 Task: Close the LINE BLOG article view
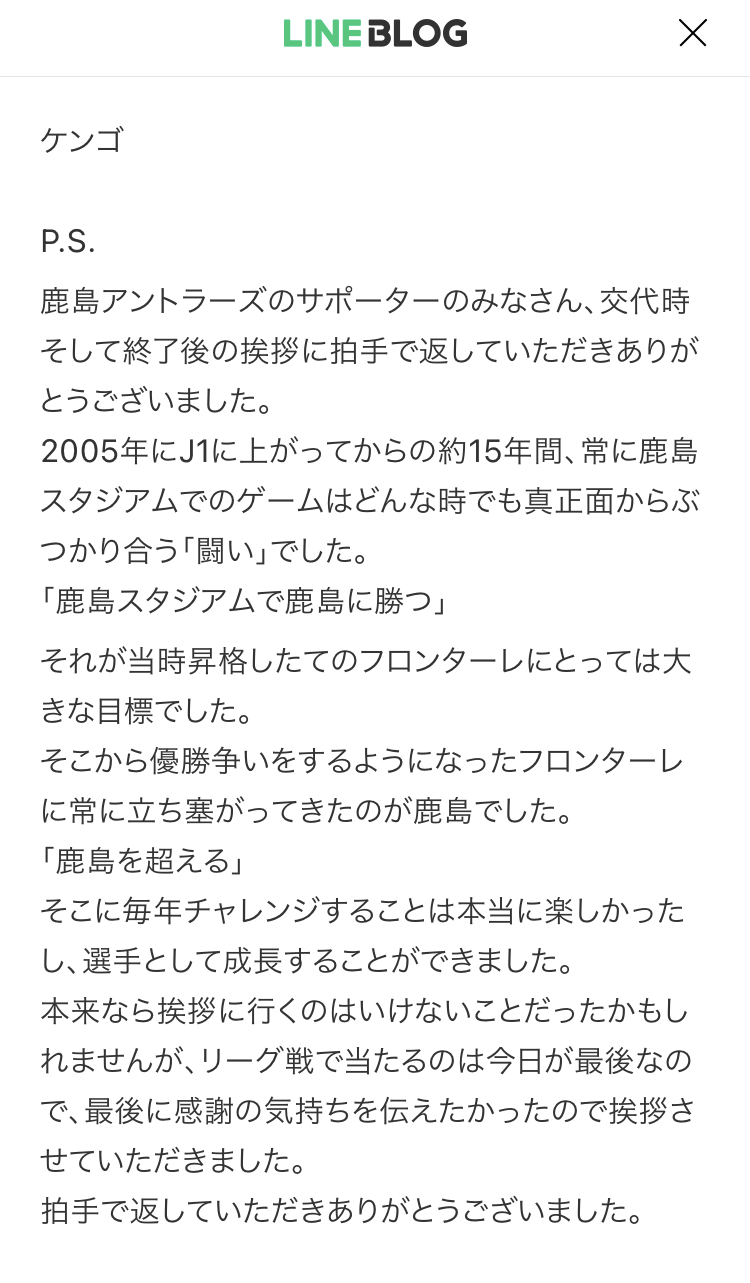point(692,33)
